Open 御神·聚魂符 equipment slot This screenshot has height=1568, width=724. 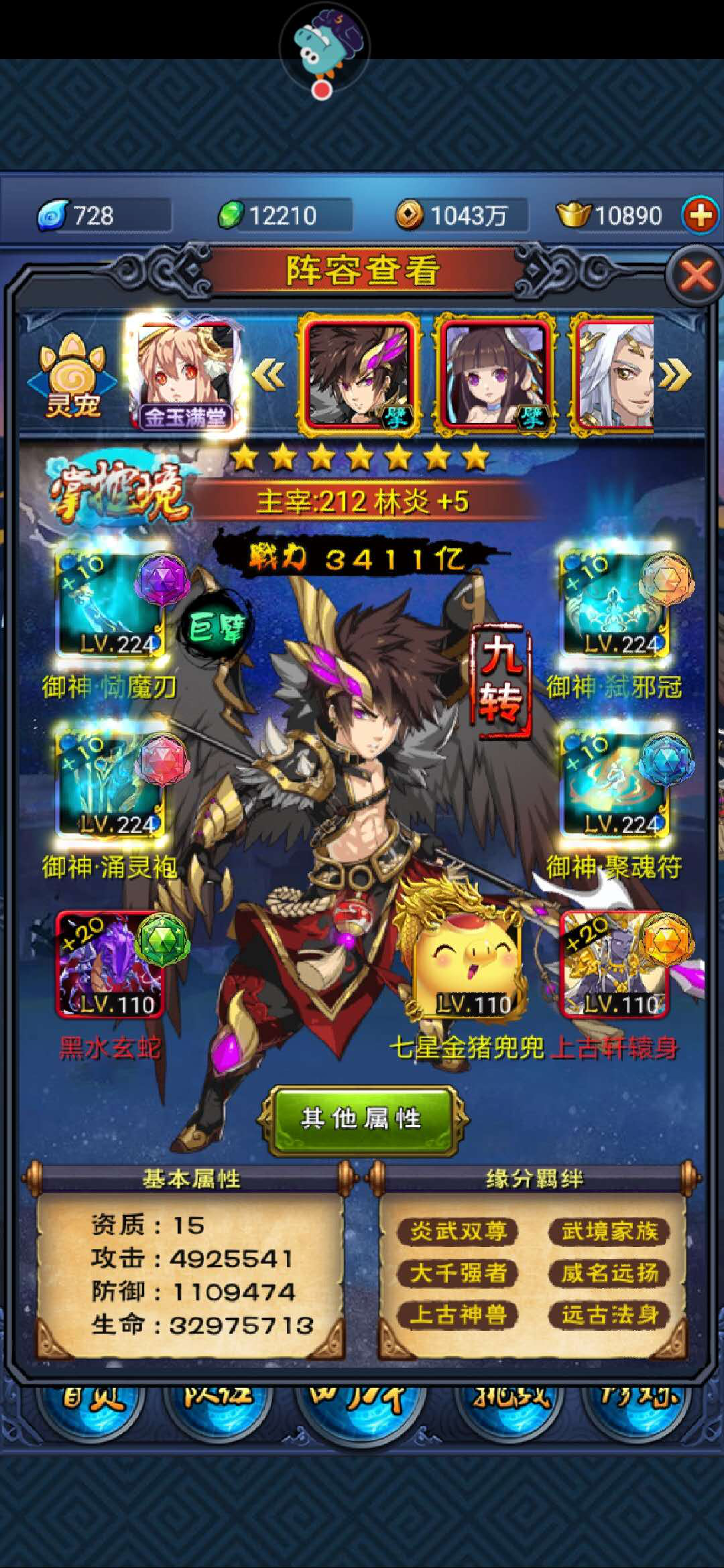click(614, 785)
